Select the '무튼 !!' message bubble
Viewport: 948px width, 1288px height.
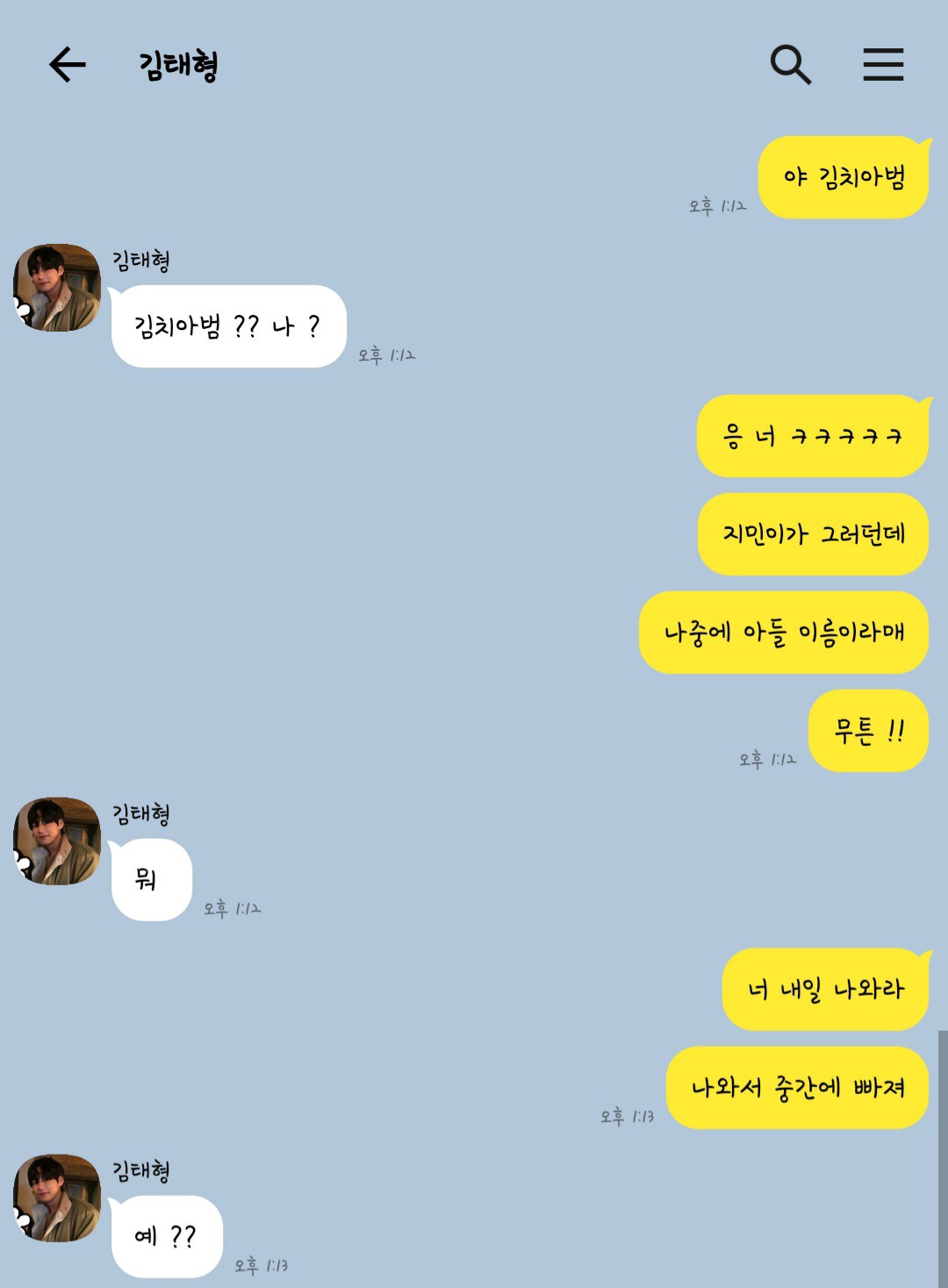(x=868, y=728)
